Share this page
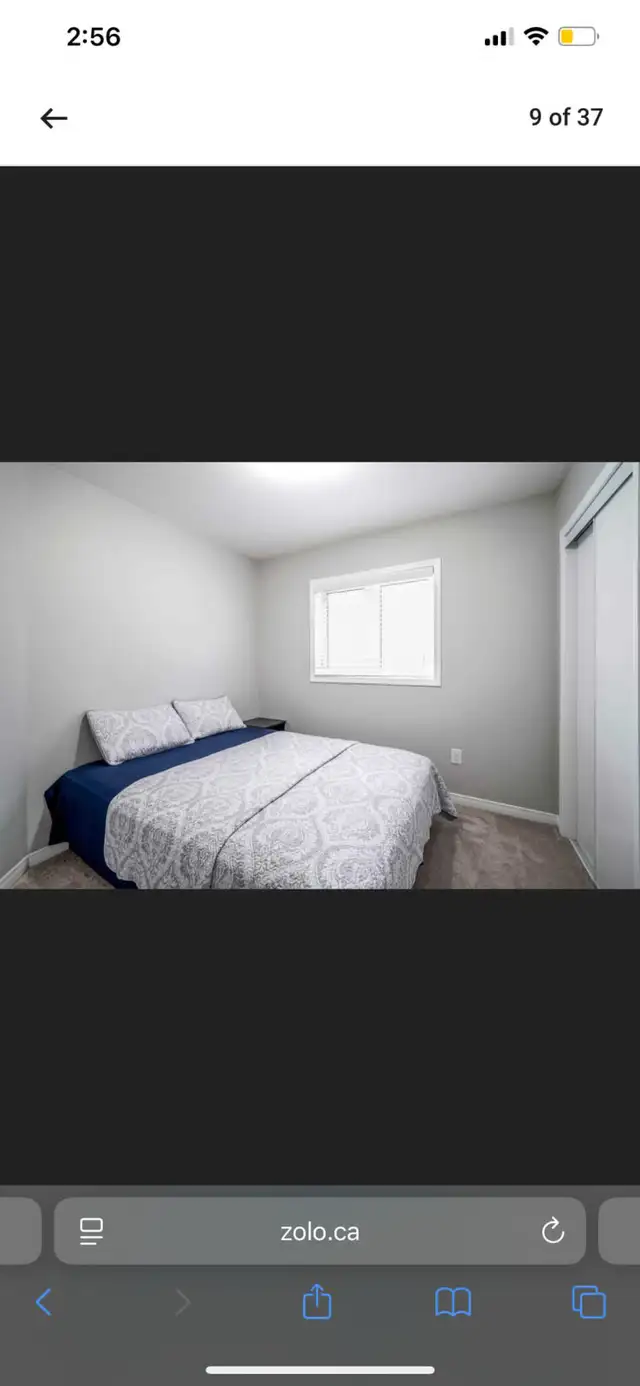The image size is (640, 1386). pyautogui.click(x=317, y=1301)
